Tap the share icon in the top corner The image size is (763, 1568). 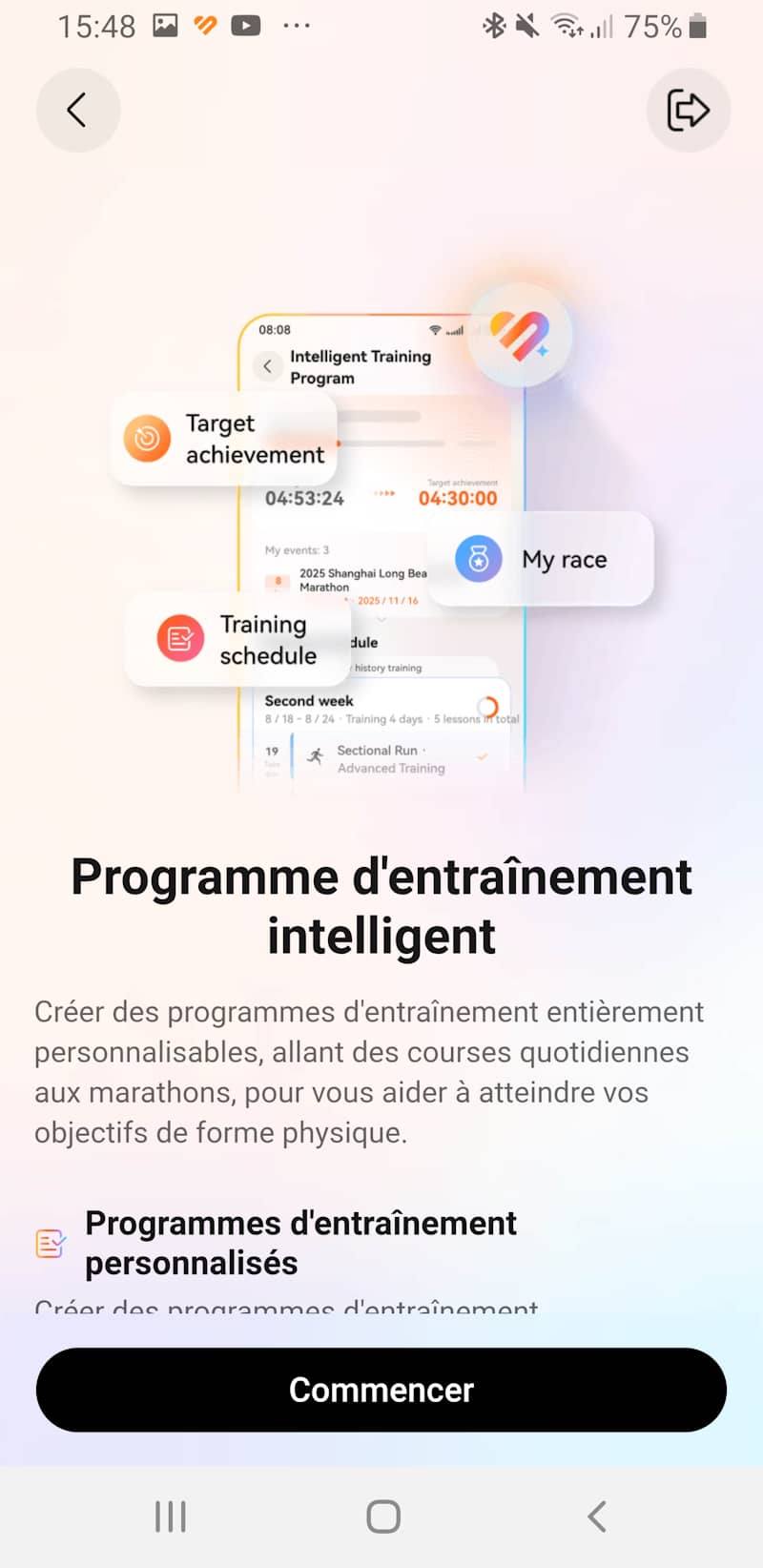(688, 110)
